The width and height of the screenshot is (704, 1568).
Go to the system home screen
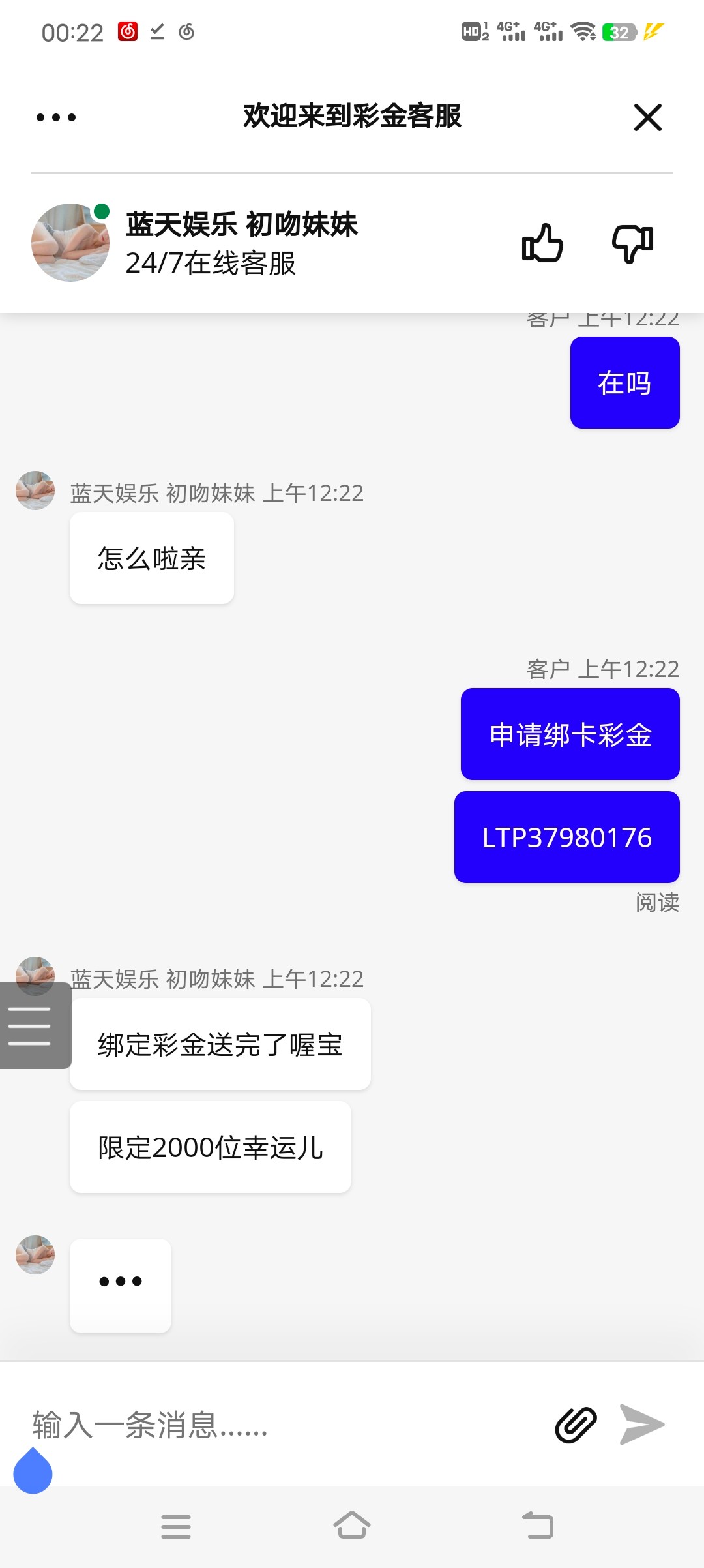tap(352, 1526)
